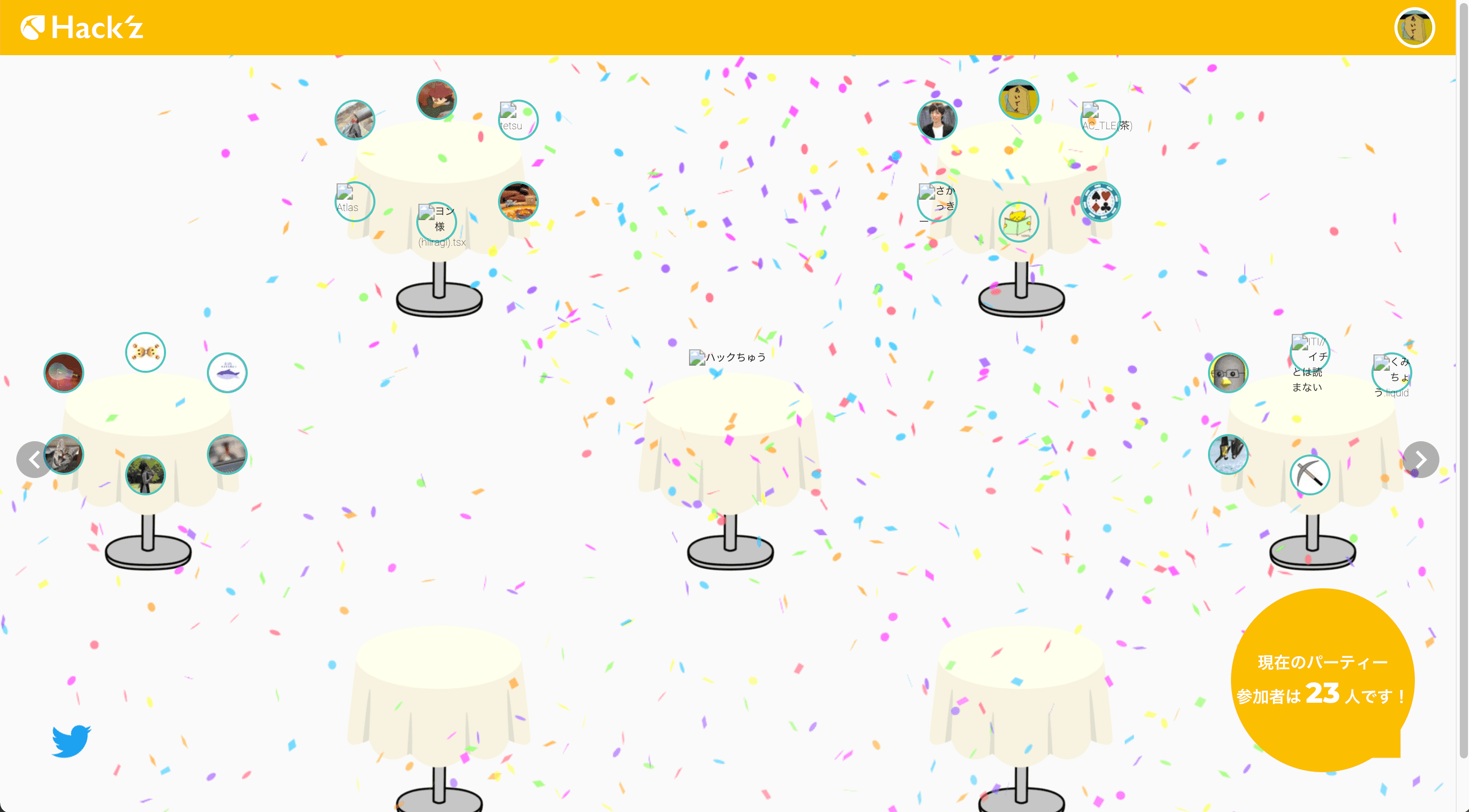
Task: Open the Hack'z logo home link
Action: [x=82, y=28]
